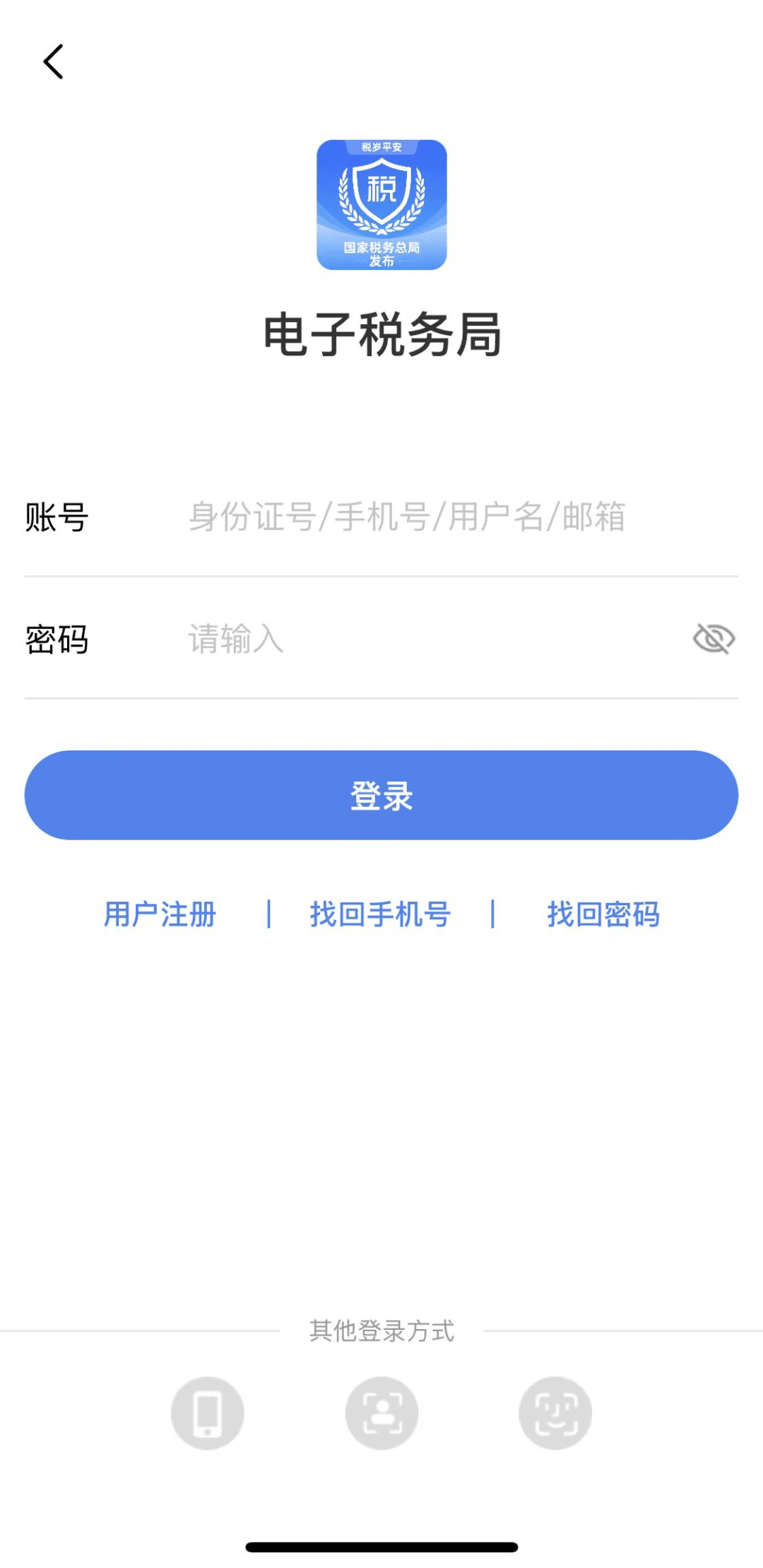Tap the smiling Face ID icon
The height and width of the screenshot is (1568, 763).
tap(555, 1412)
